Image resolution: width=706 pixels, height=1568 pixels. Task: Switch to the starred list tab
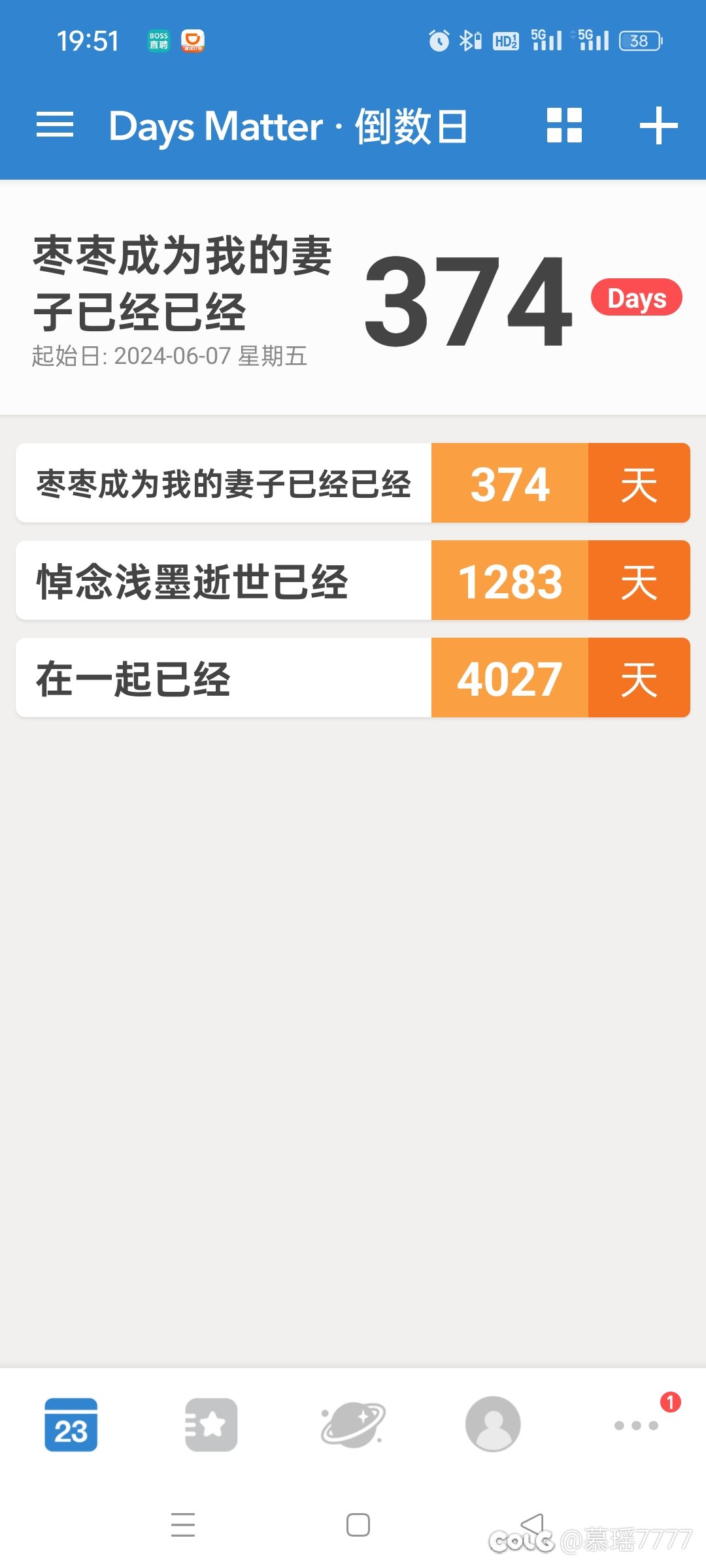point(211,1425)
